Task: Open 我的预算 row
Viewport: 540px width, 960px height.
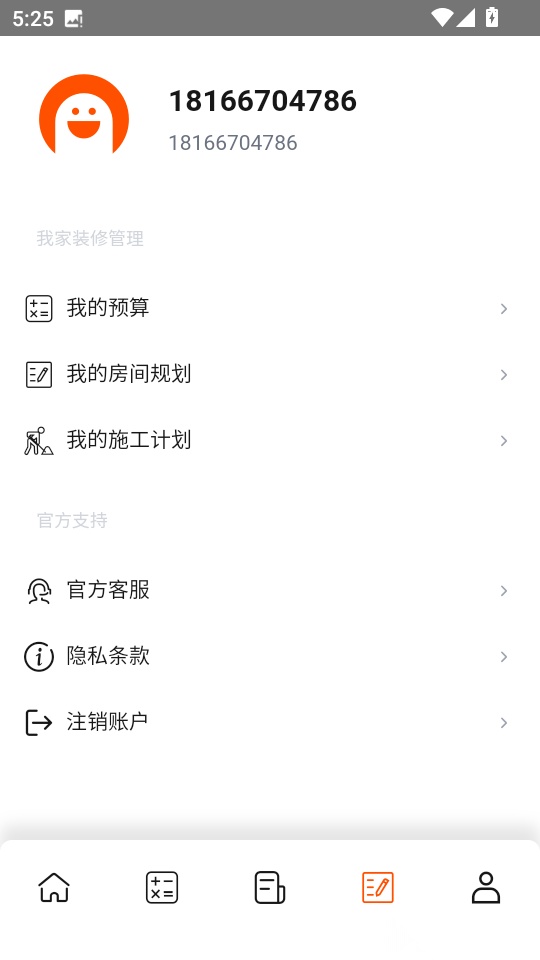Action: [270, 308]
